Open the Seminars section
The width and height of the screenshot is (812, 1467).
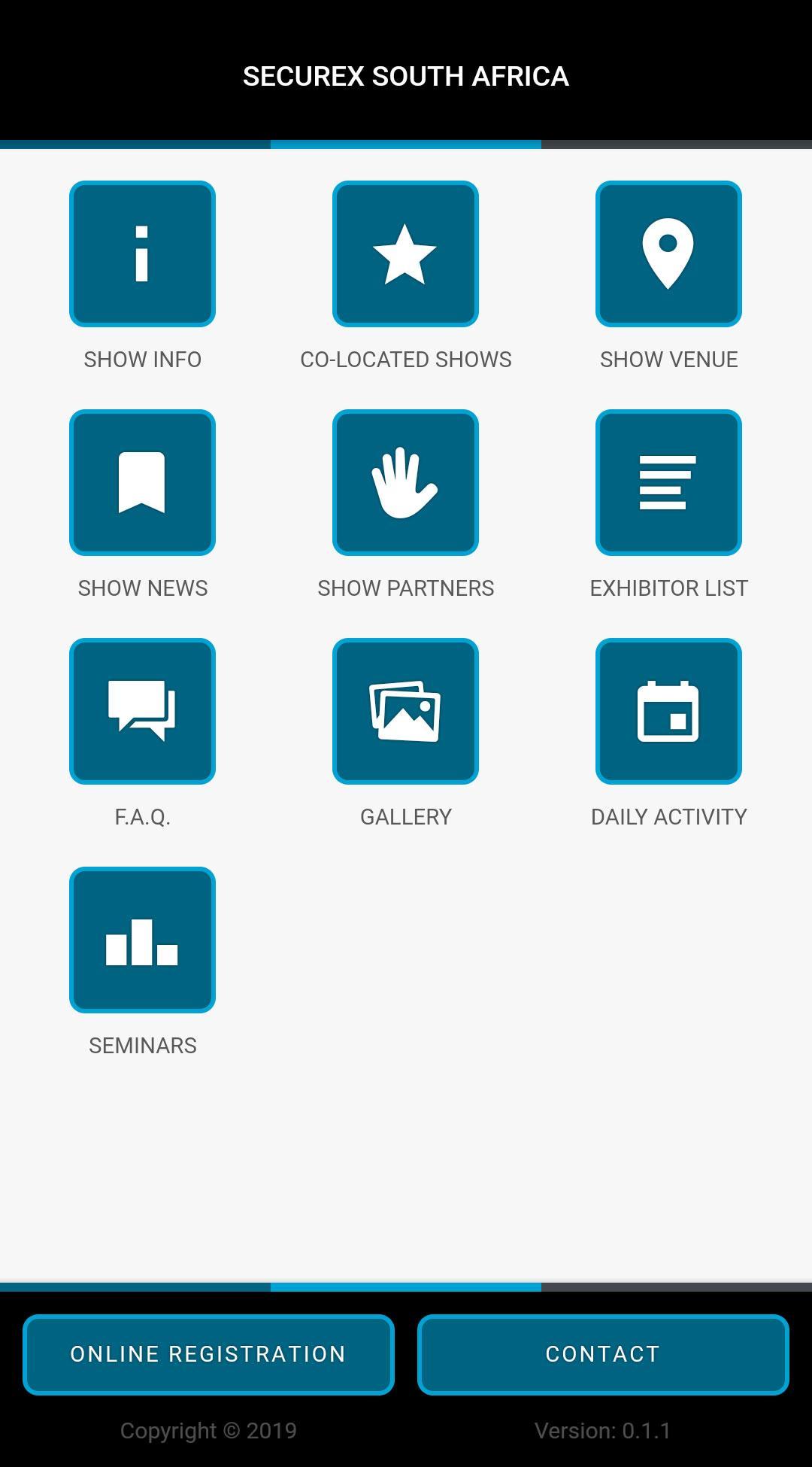142,940
